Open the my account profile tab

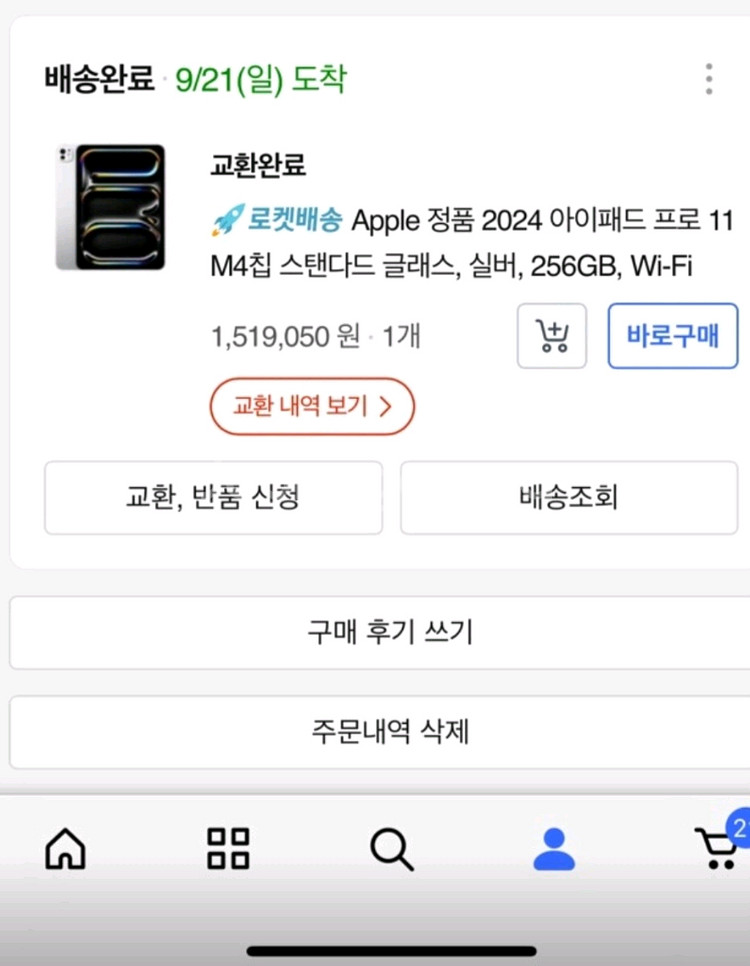[x=554, y=849]
